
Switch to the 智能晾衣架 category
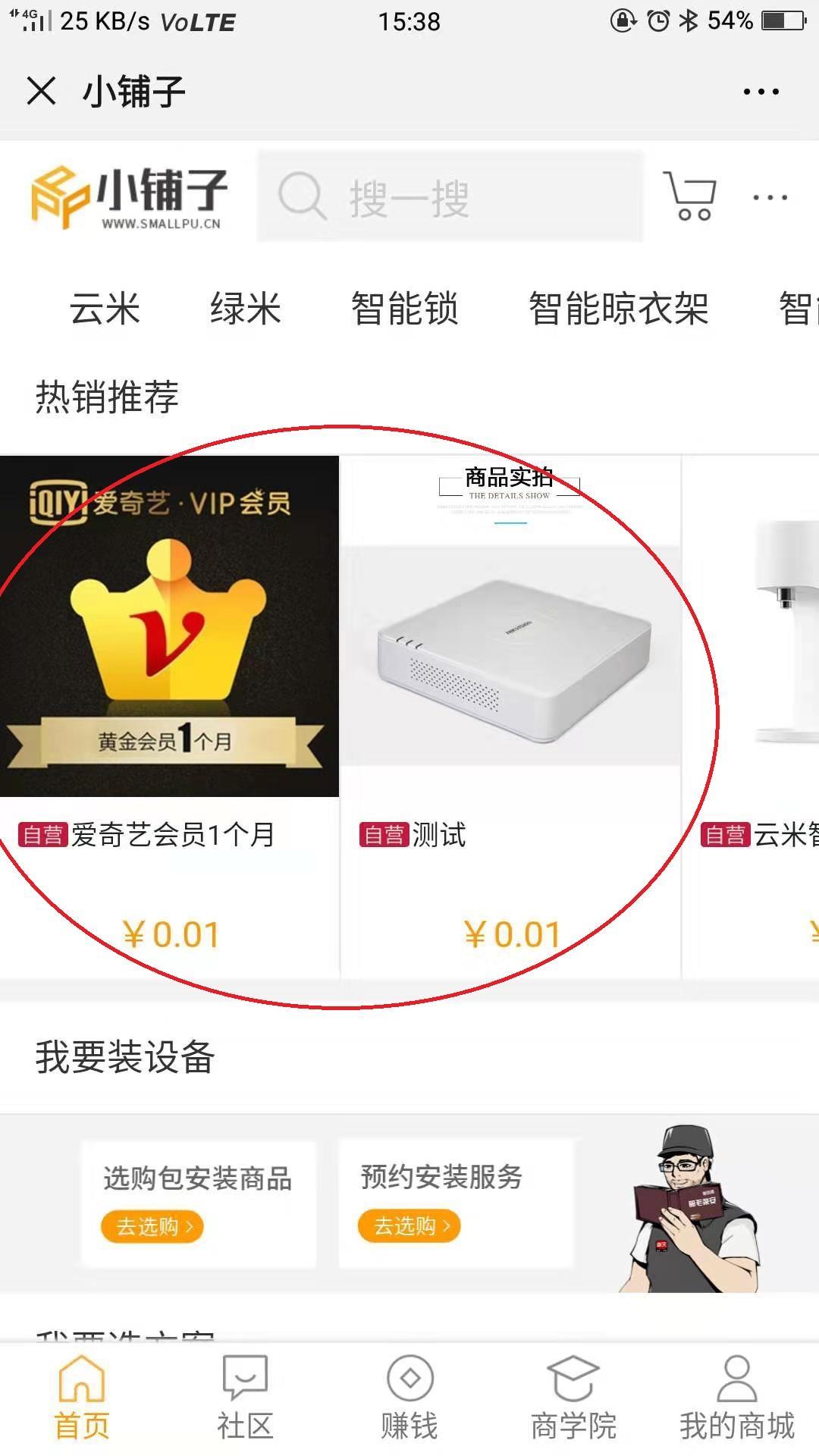pos(618,309)
